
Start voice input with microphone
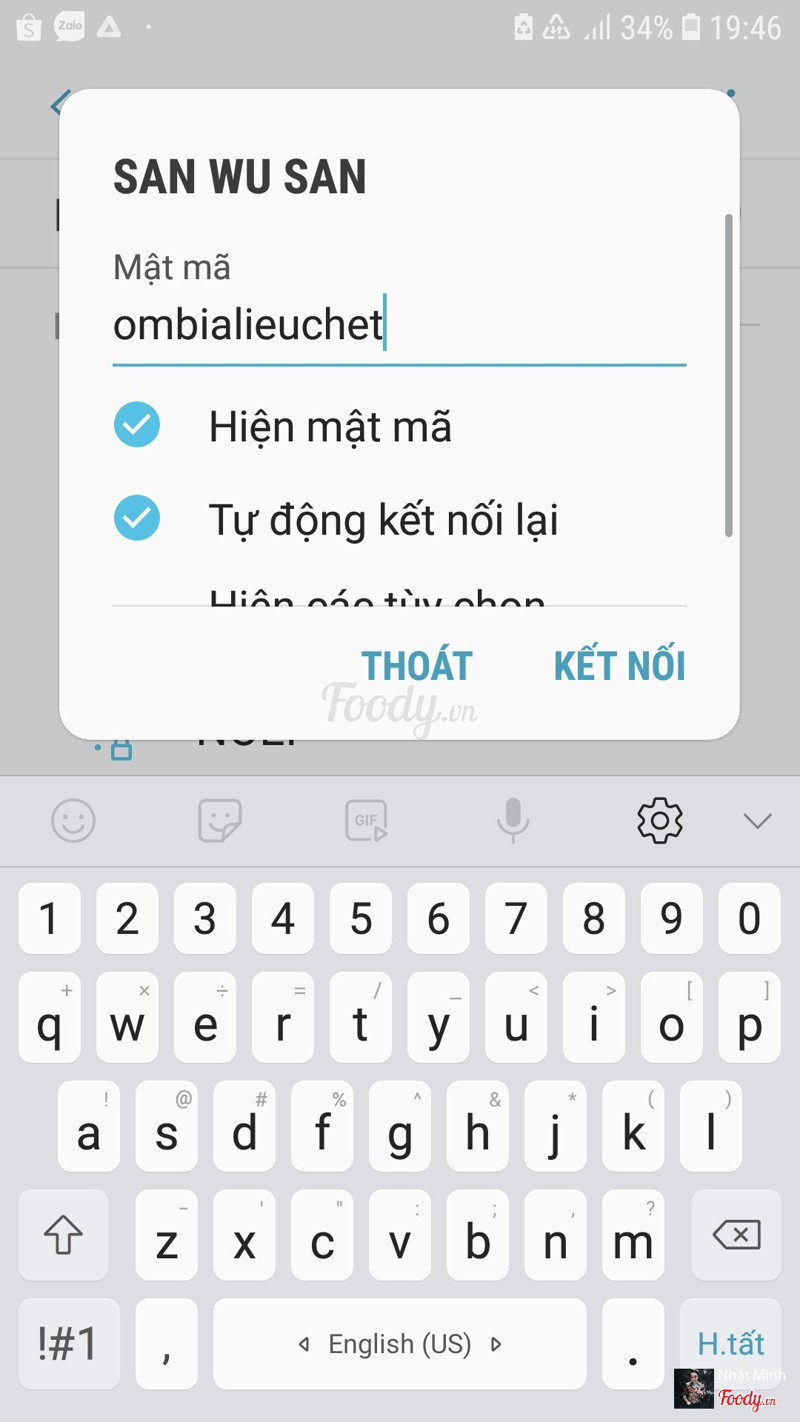coord(513,821)
